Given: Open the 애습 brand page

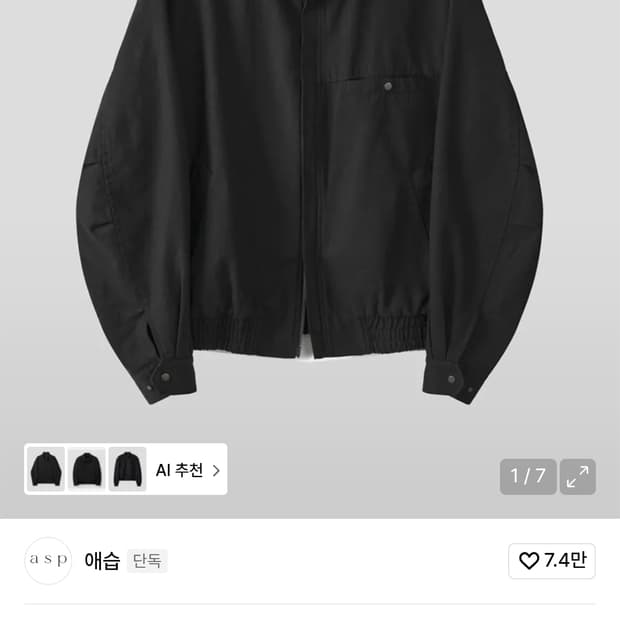Looking at the screenshot, I should [101, 561].
